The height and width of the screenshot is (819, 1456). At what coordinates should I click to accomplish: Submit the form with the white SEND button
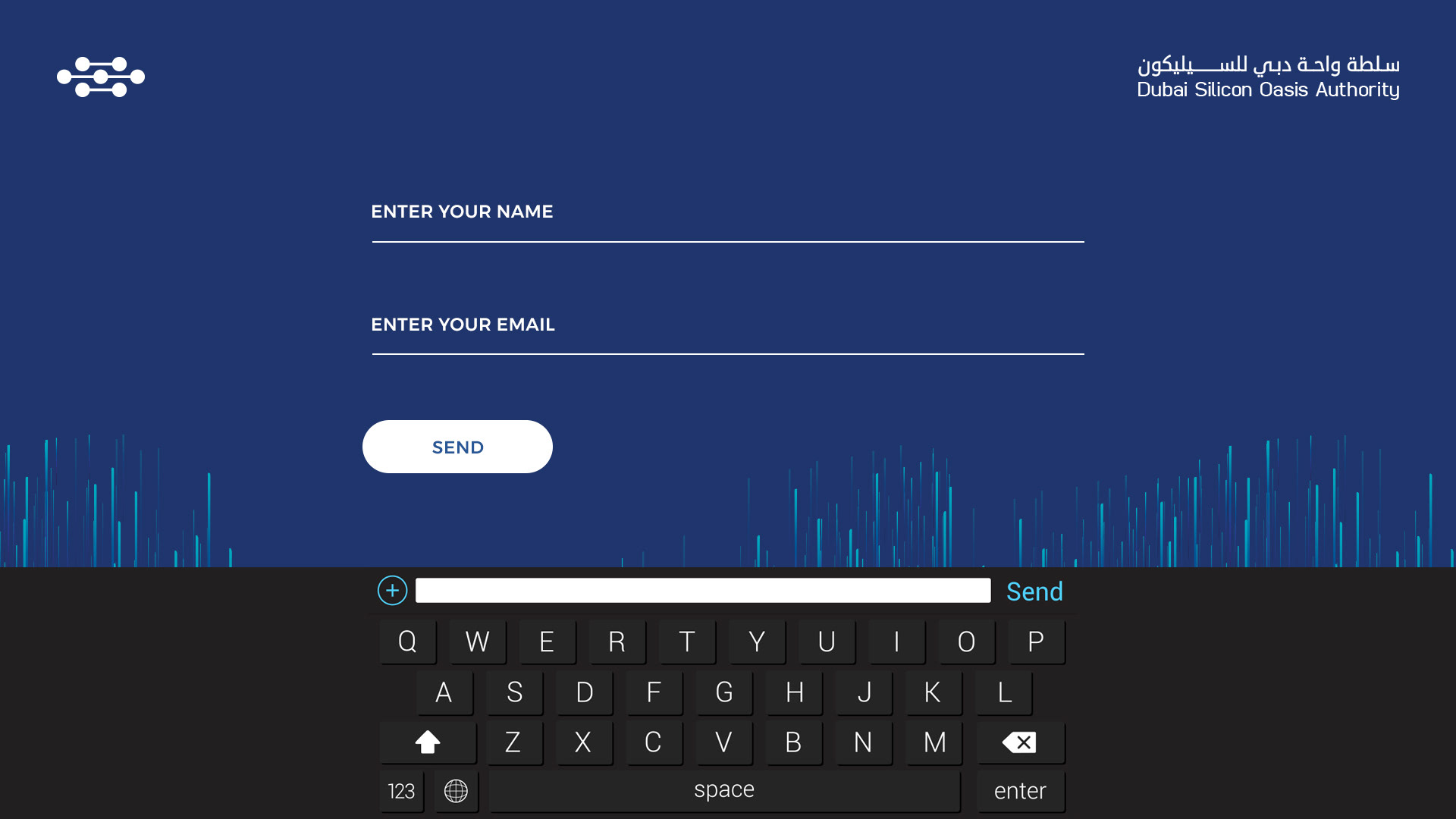(457, 447)
